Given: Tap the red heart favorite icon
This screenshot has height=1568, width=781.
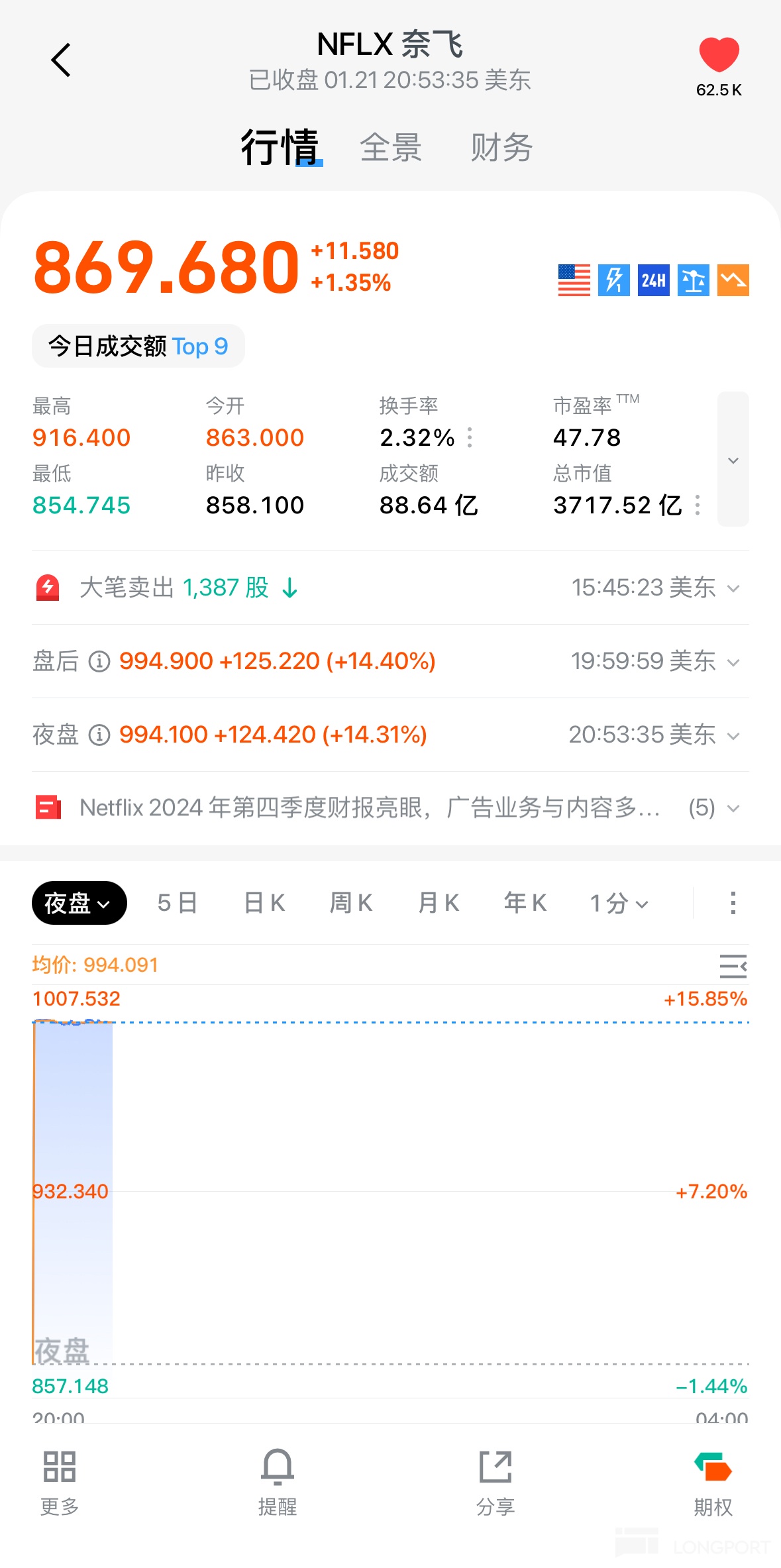Looking at the screenshot, I should 719,56.
